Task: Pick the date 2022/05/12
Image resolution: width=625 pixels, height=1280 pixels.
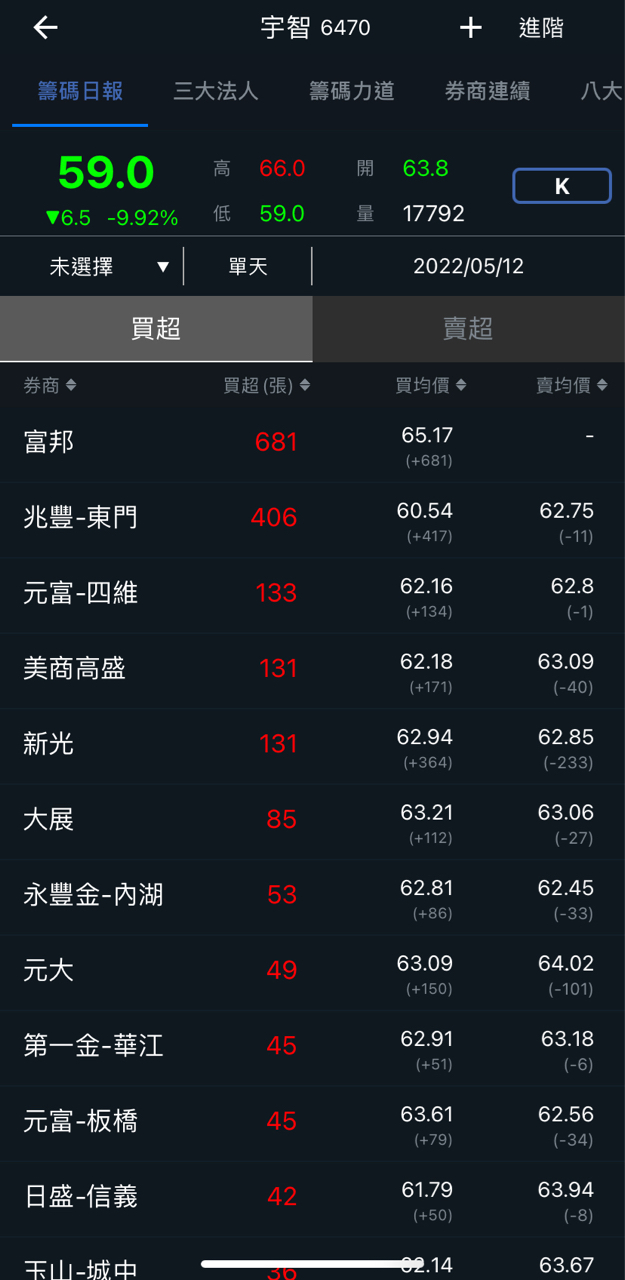Action: pyautogui.click(x=468, y=267)
